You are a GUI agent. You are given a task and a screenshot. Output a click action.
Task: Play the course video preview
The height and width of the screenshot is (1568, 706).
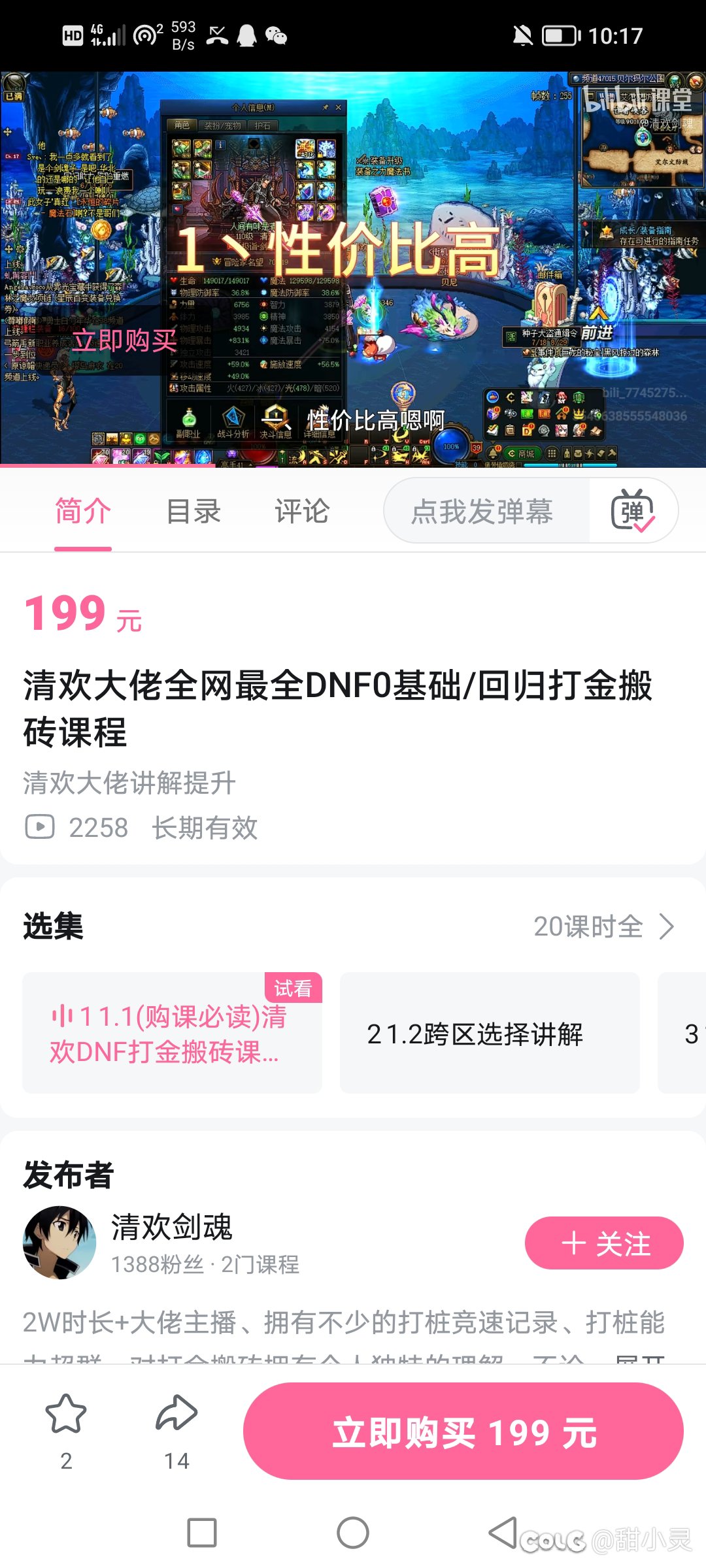(353, 269)
